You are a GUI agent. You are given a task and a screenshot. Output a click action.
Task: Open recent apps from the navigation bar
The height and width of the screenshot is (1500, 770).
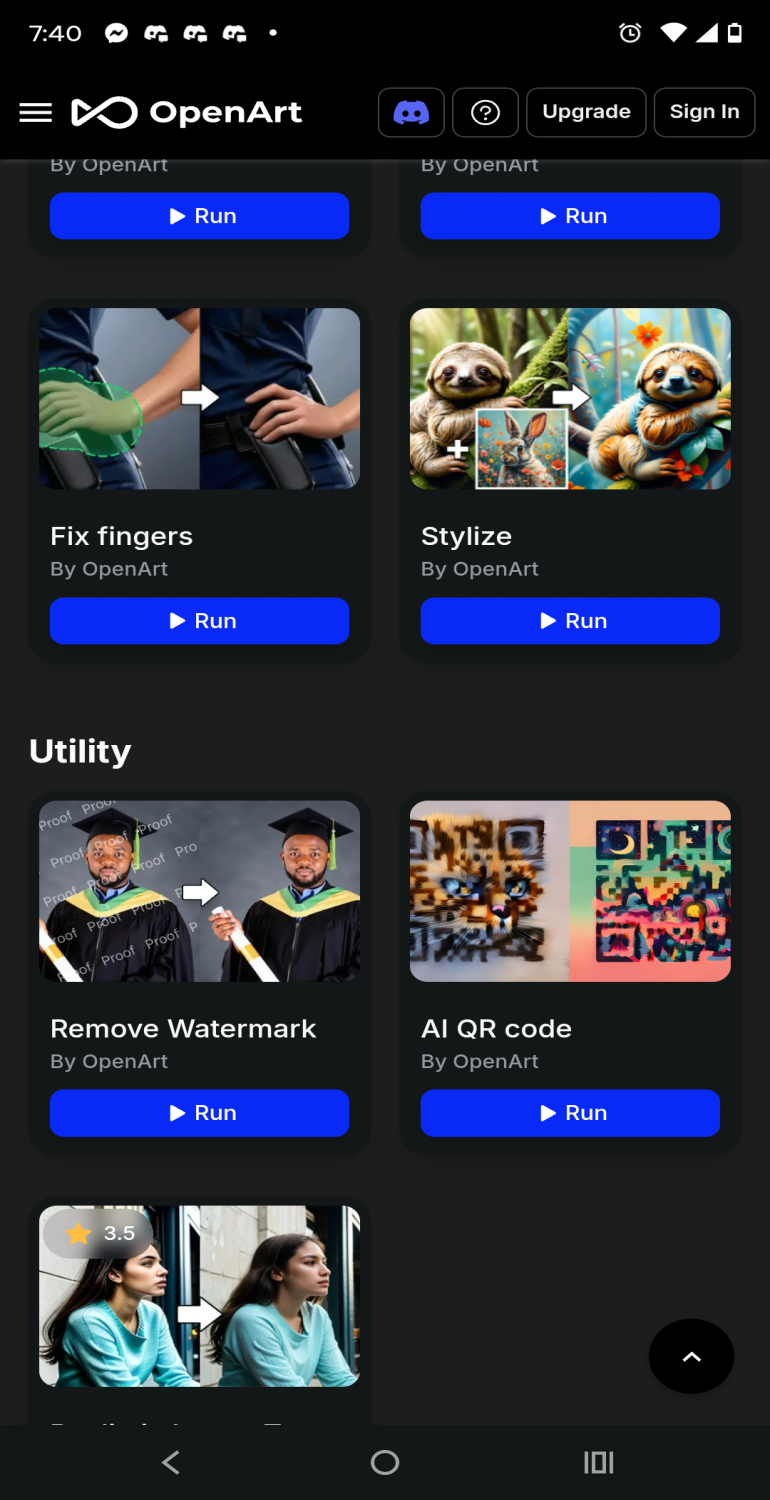tap(598, 1463)
